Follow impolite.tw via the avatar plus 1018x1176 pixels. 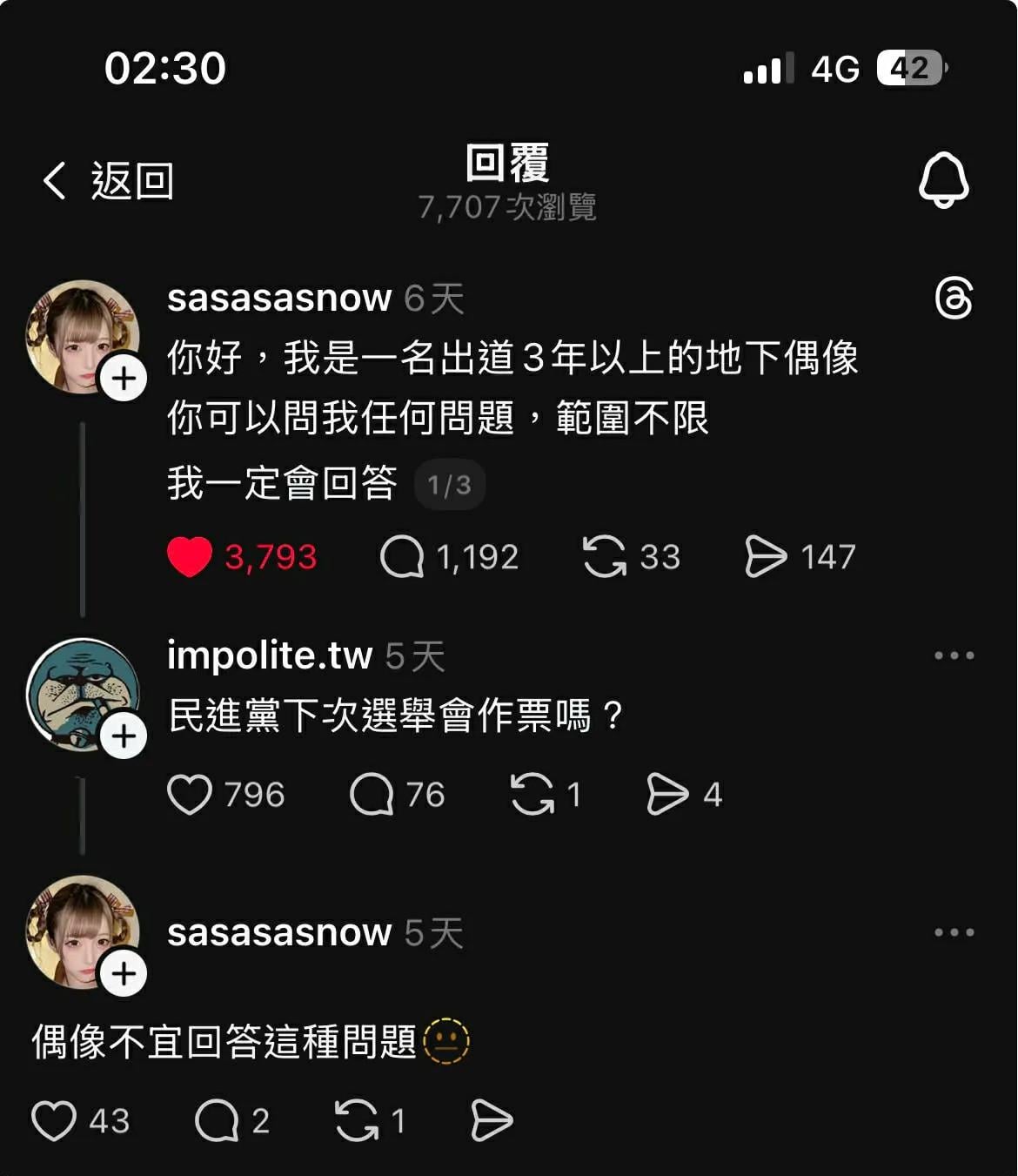pos(124,736)
